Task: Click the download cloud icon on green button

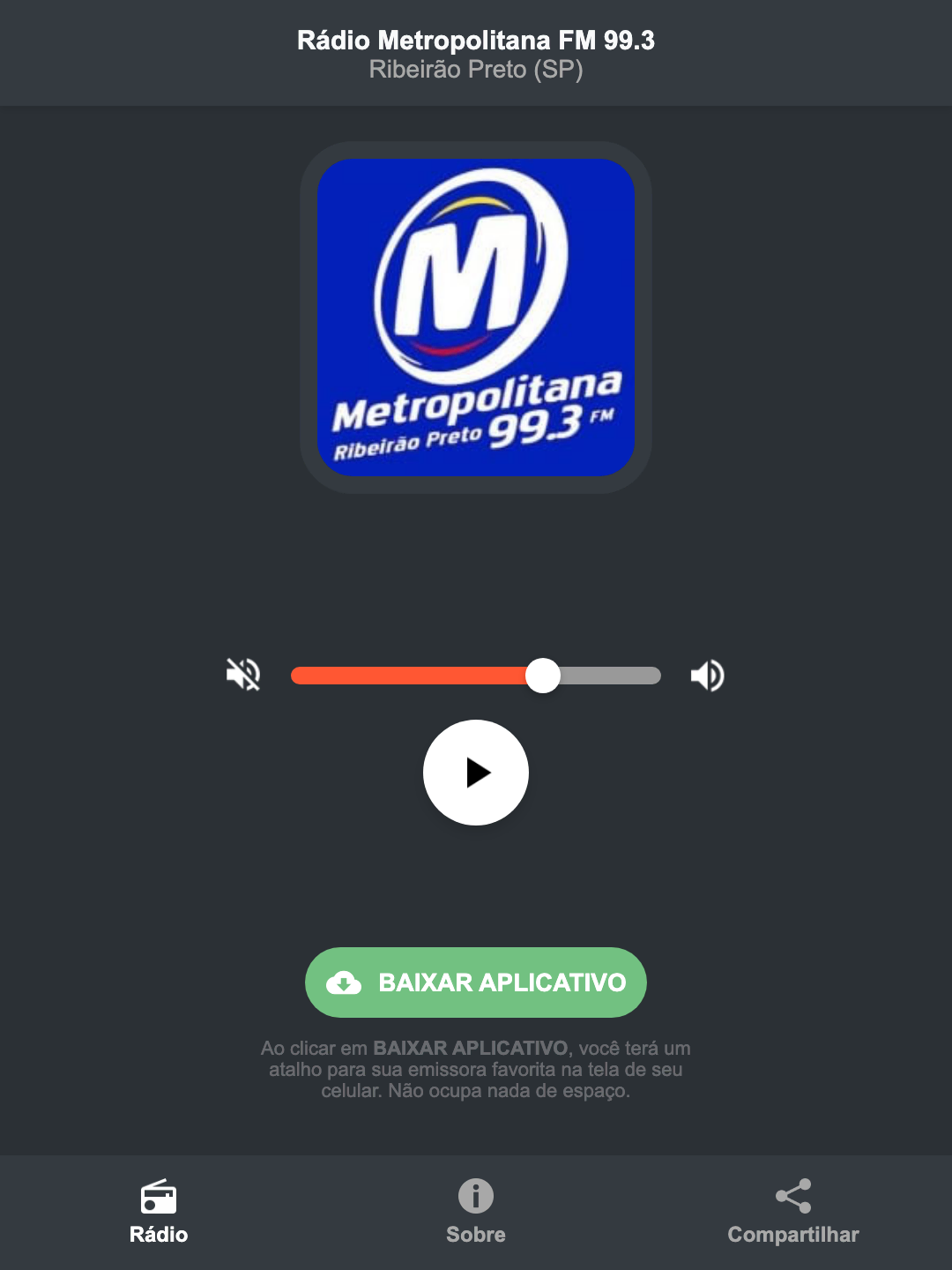Action: pos(346,982)
